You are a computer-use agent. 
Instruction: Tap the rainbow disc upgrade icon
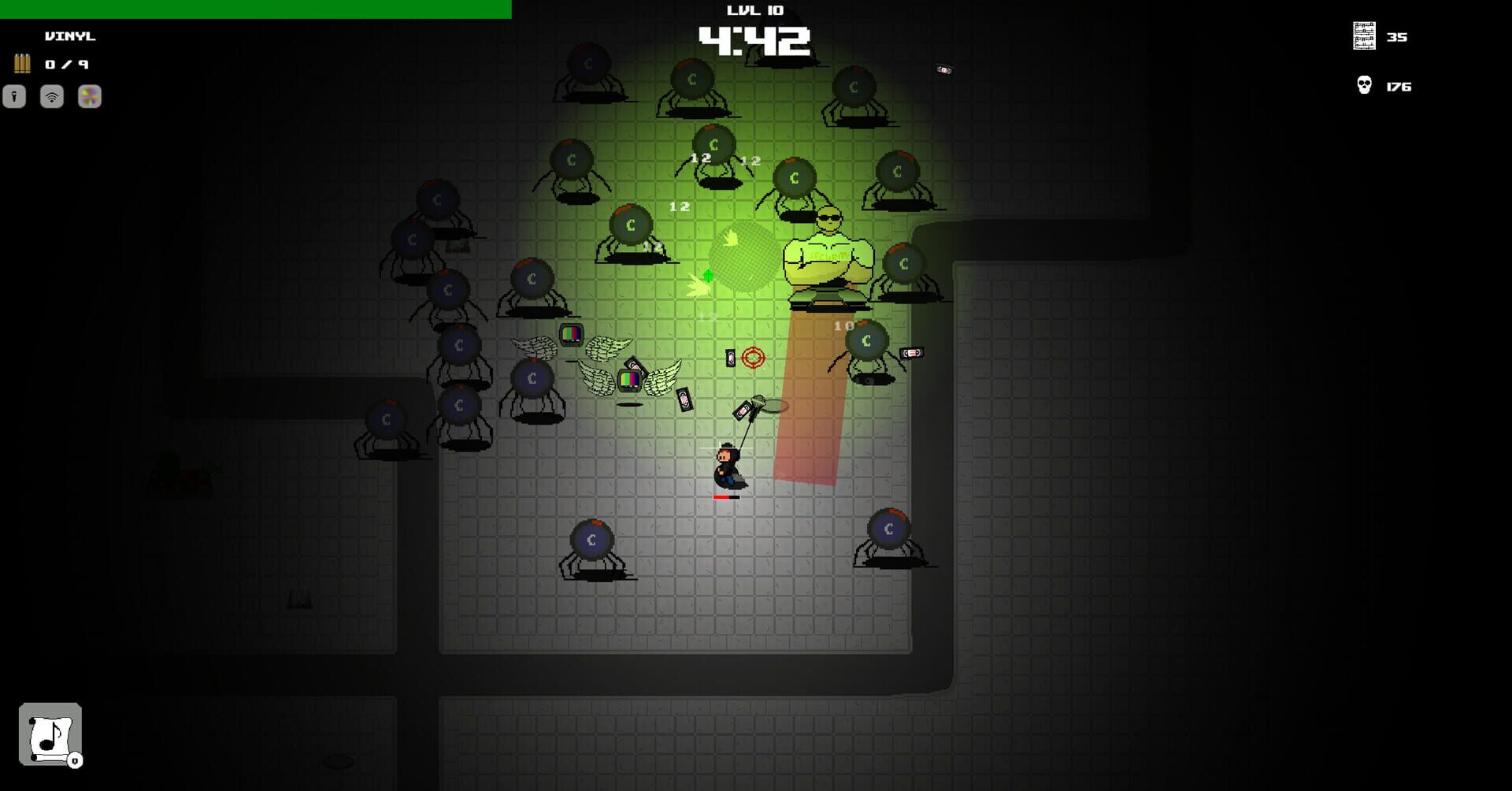(x=90, y=97)
